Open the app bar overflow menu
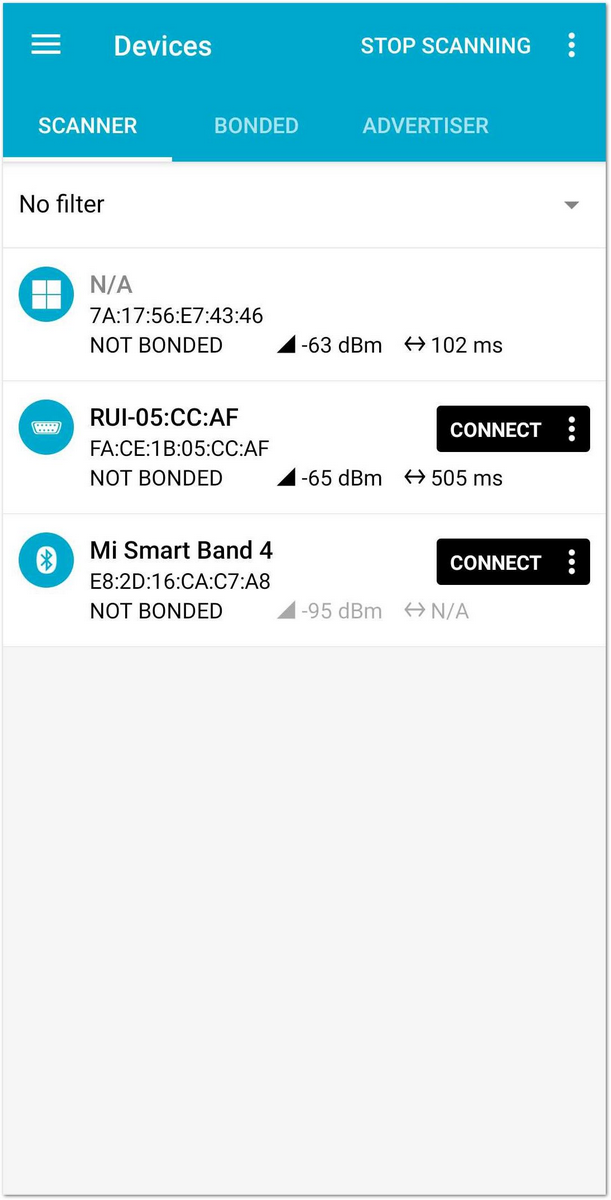Image resolution: width=611 pixels, height=1200 pixels. coord(571,45)
